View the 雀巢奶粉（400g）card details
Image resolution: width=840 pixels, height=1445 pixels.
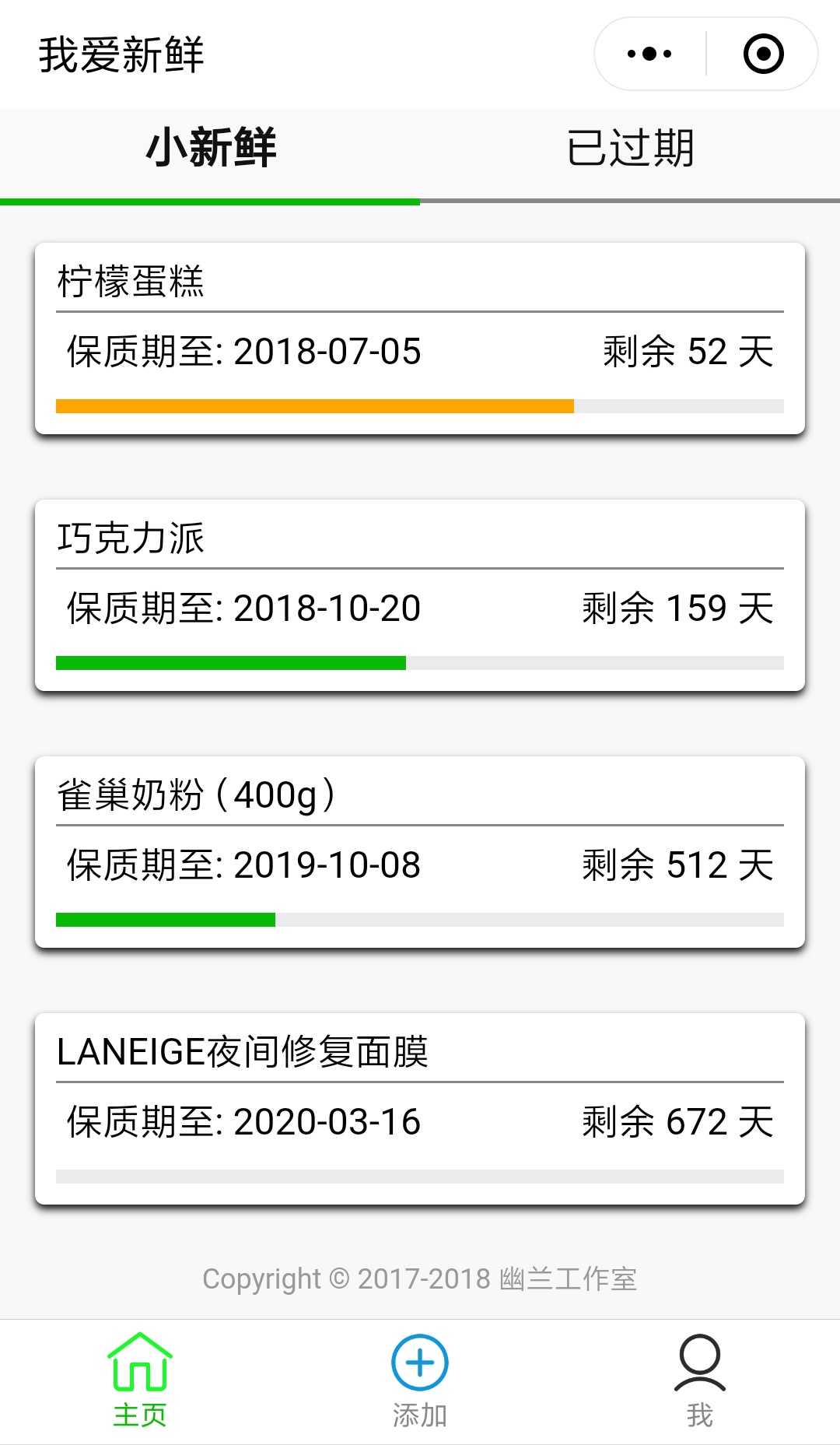click(x=420, y=852)
